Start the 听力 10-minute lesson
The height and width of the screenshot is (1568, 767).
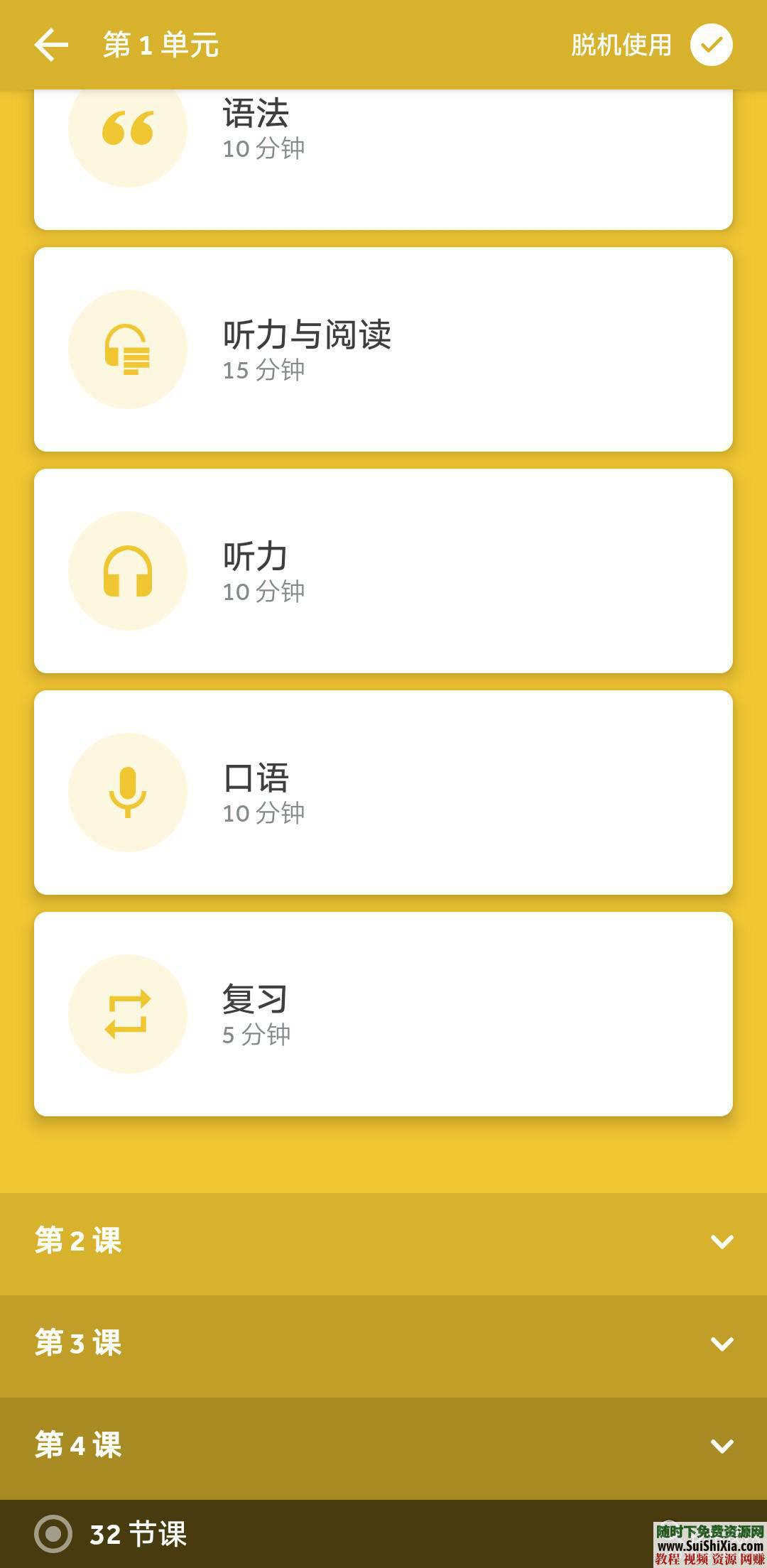(x=383, y=571)
